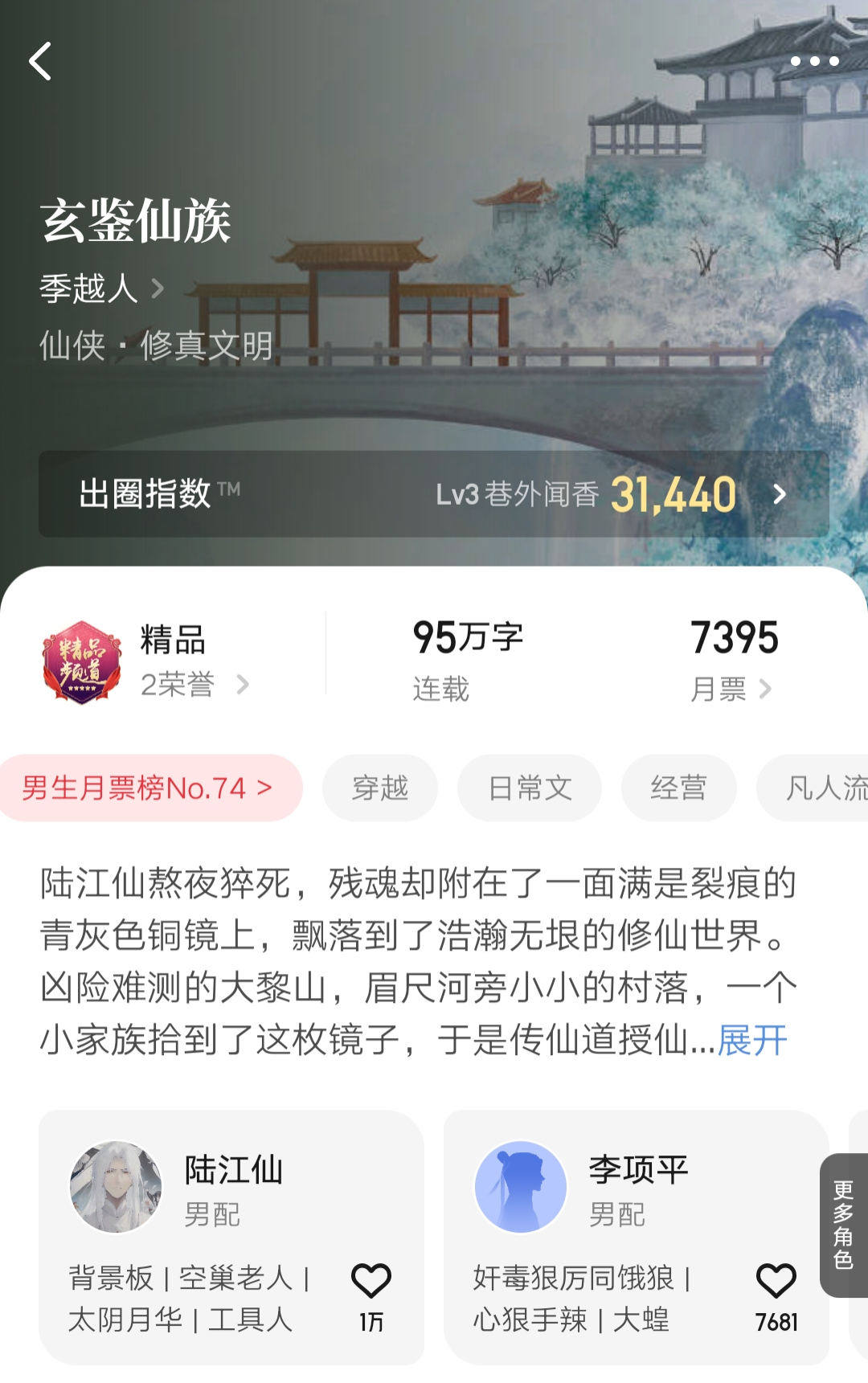Screen dimensions: 868x1383
Task: Select the 日常文 tag
Action: pyautogui.click(x=529, y=788)
